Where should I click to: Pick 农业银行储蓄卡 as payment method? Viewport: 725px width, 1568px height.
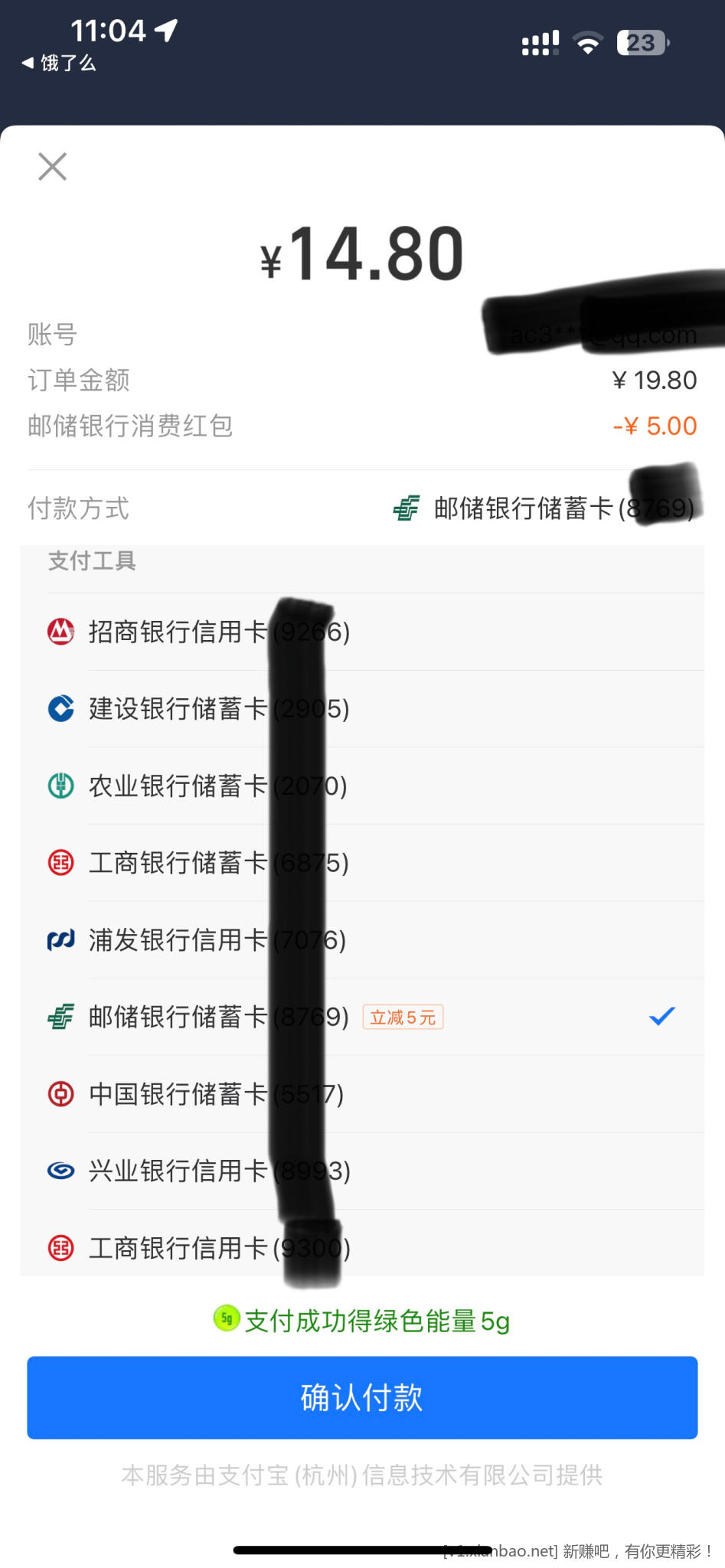[x=362, y=786]
